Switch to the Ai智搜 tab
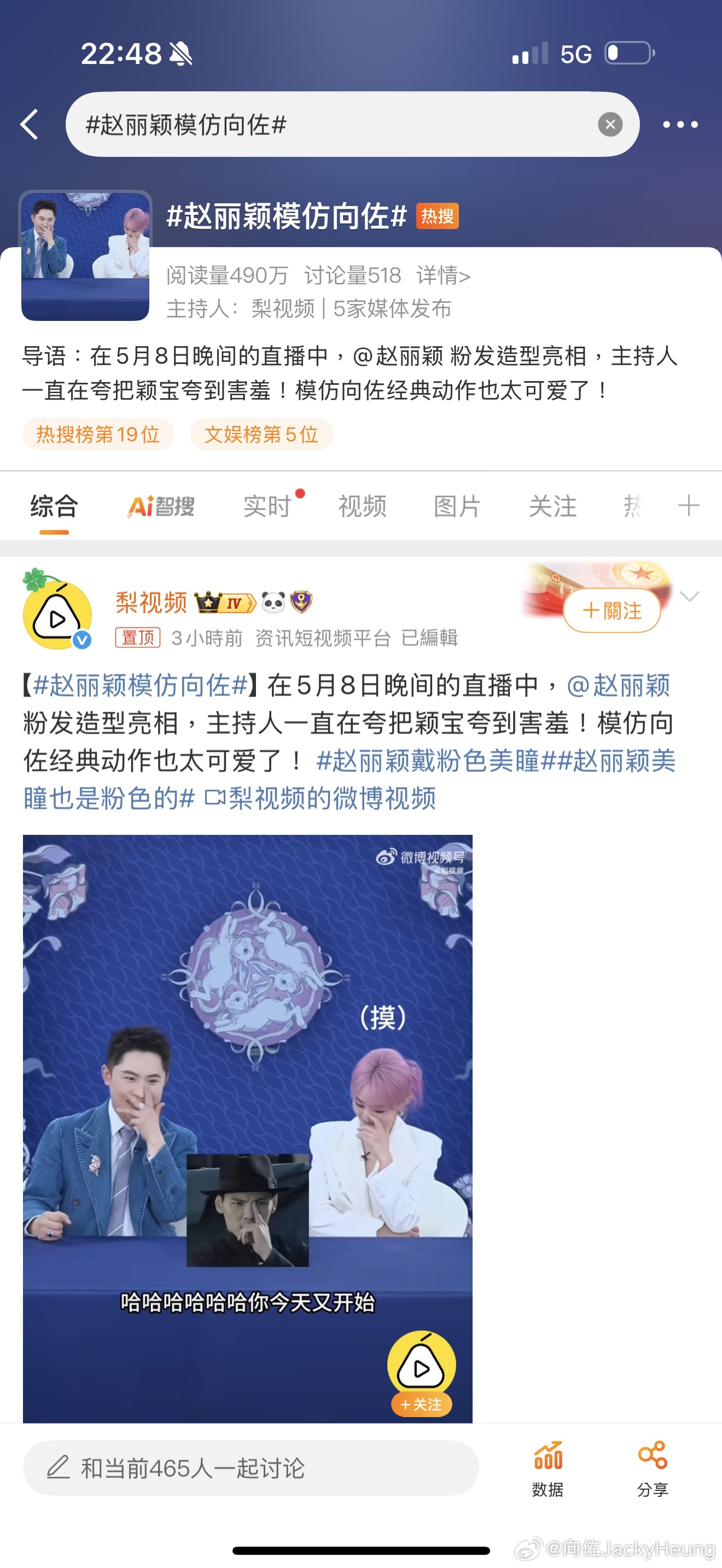This screenshot has height=1568, width=722. (x=161, y=506)
